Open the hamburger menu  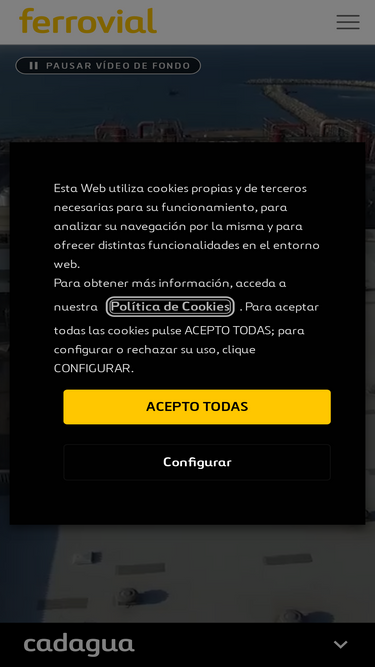click(x=348, y=22)
